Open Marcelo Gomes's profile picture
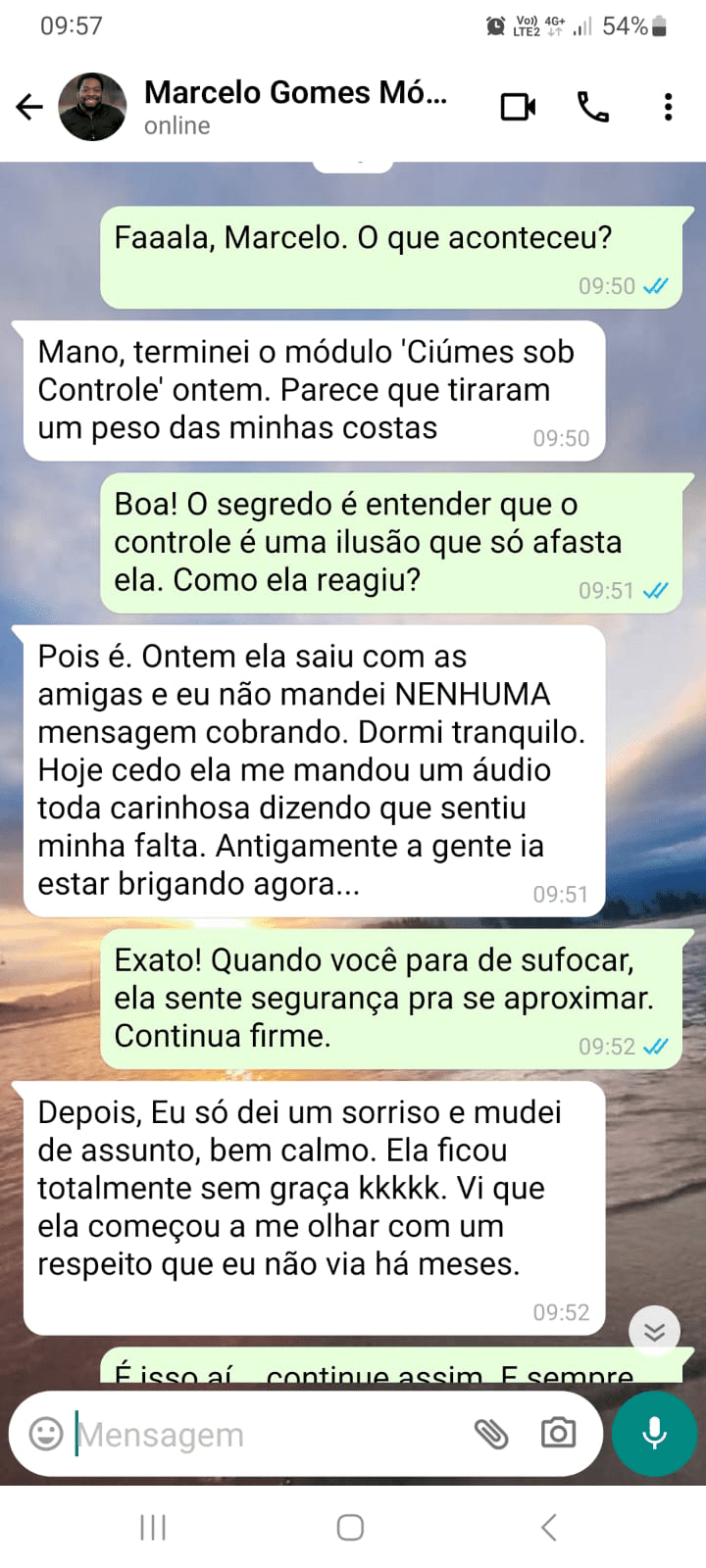The height and width of the screenshot is (1568, 706). click(92, 107)
